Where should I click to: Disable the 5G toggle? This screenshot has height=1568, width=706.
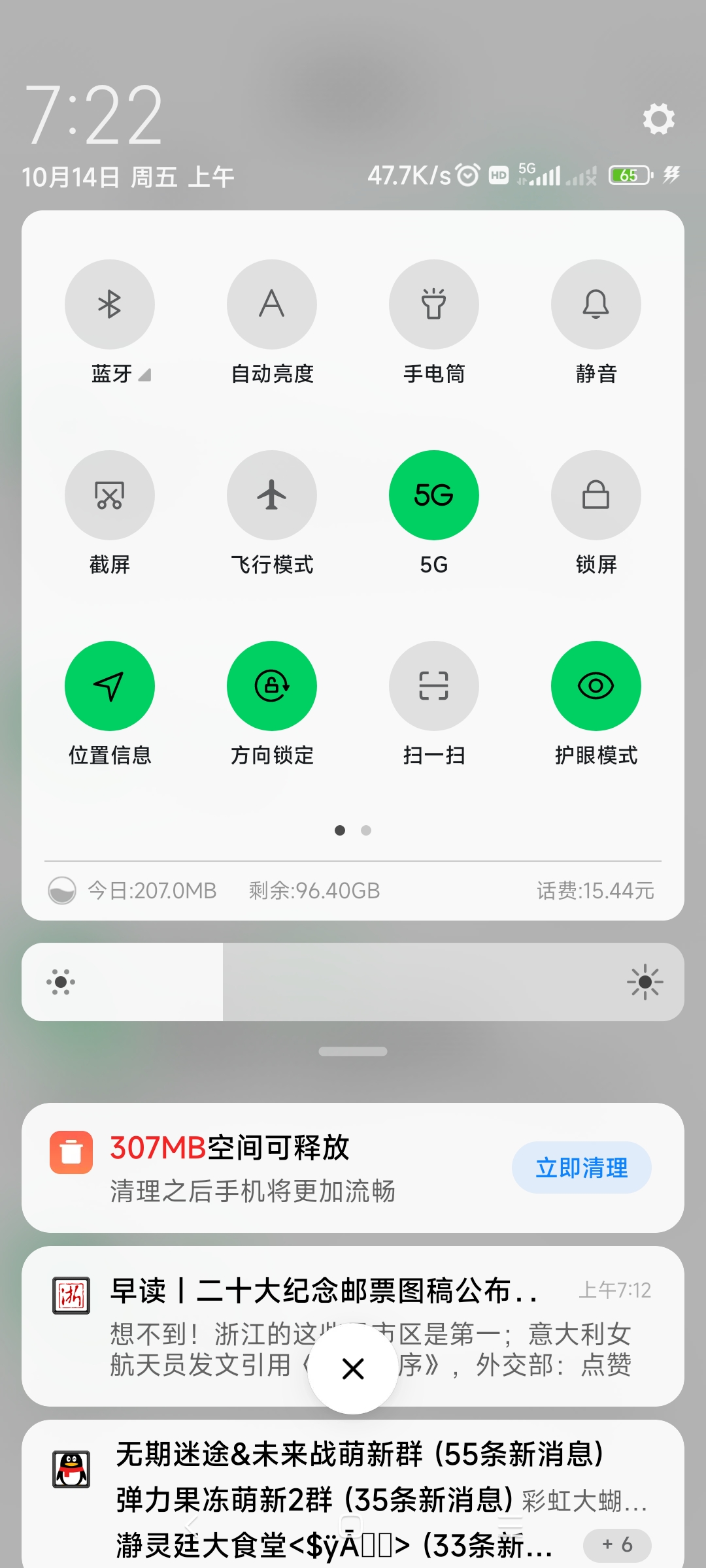click(x=434, y=495)
